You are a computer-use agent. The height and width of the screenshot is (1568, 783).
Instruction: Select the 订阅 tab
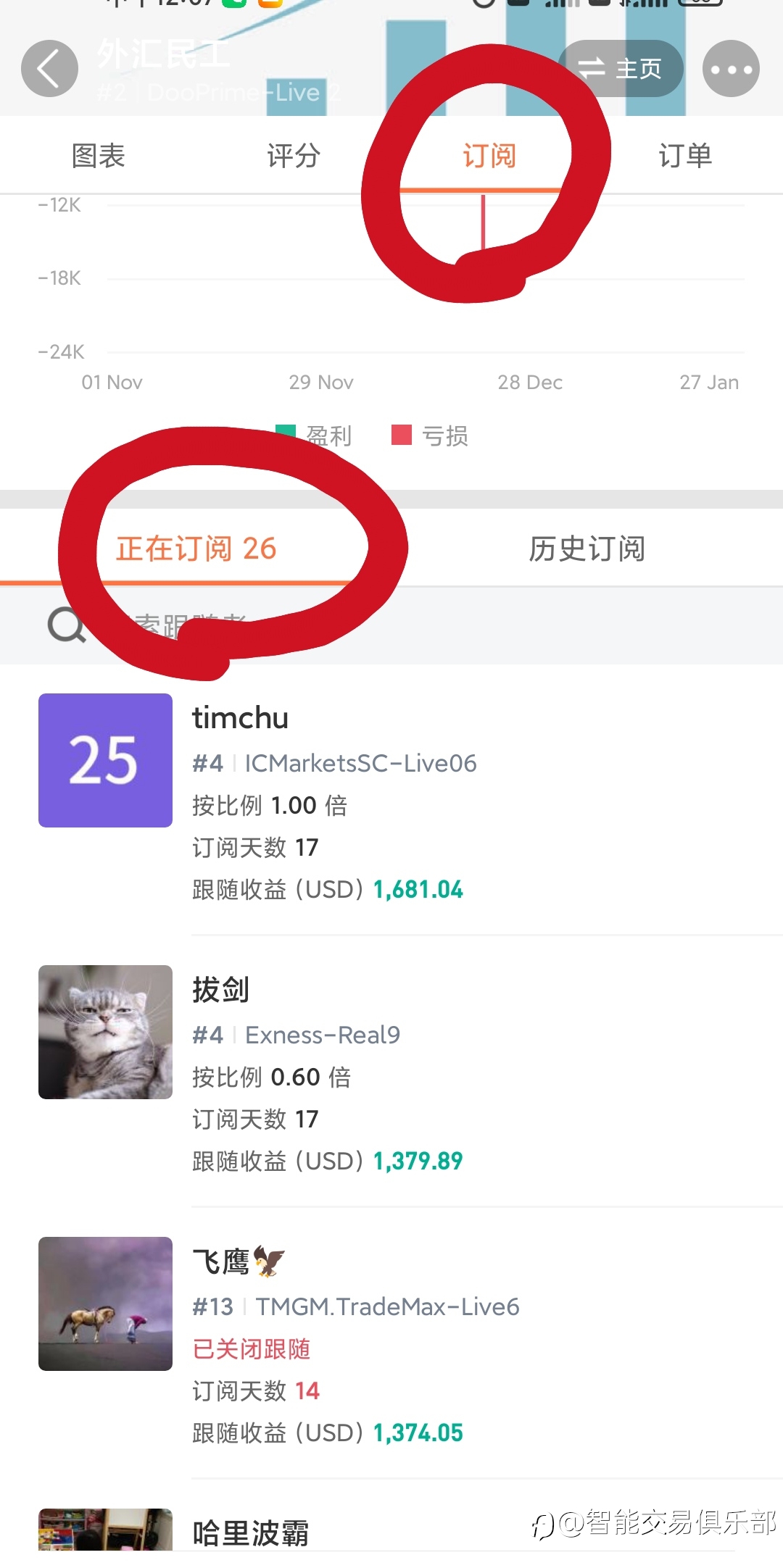tap(489, 156)
